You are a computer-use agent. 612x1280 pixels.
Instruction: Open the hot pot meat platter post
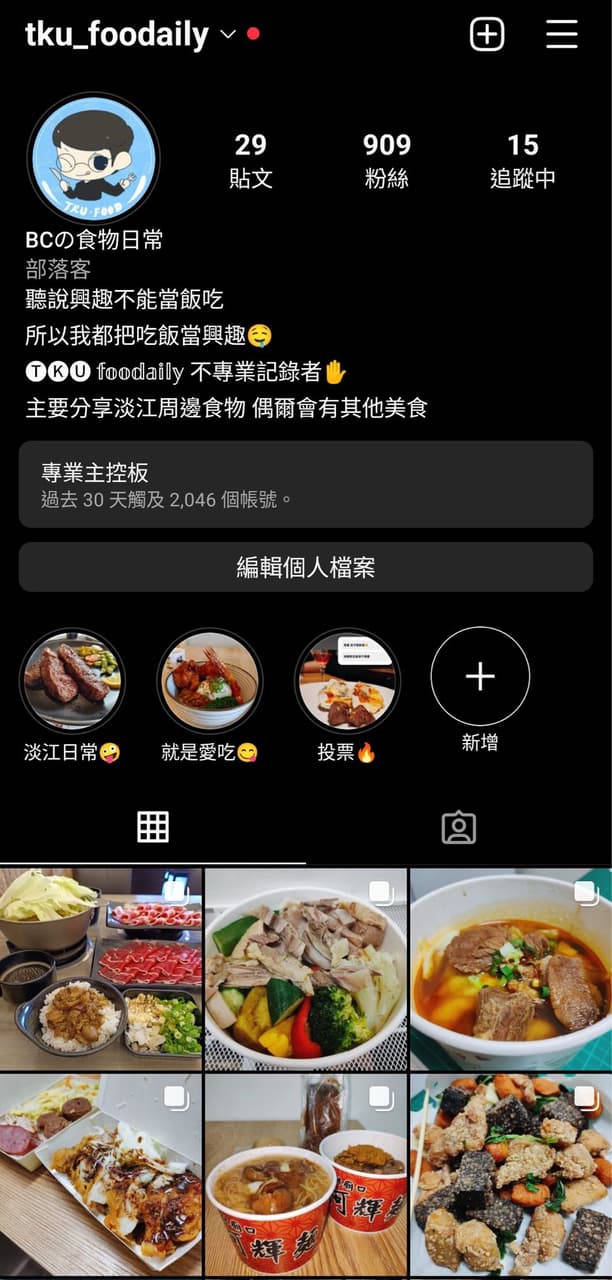[x=101, y=969]
